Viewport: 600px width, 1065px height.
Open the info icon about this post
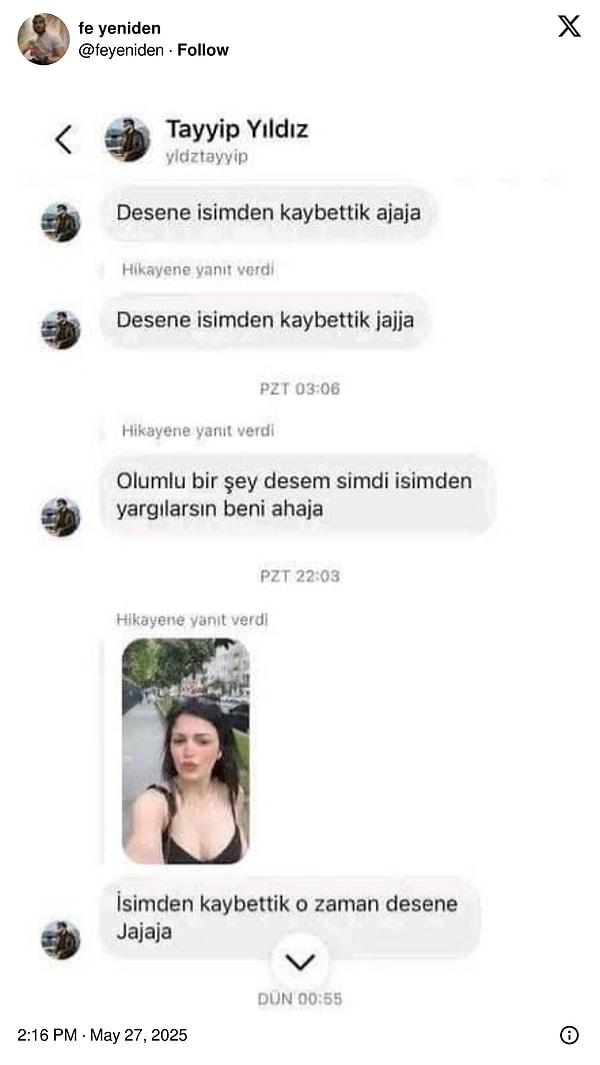(569, 1035)
